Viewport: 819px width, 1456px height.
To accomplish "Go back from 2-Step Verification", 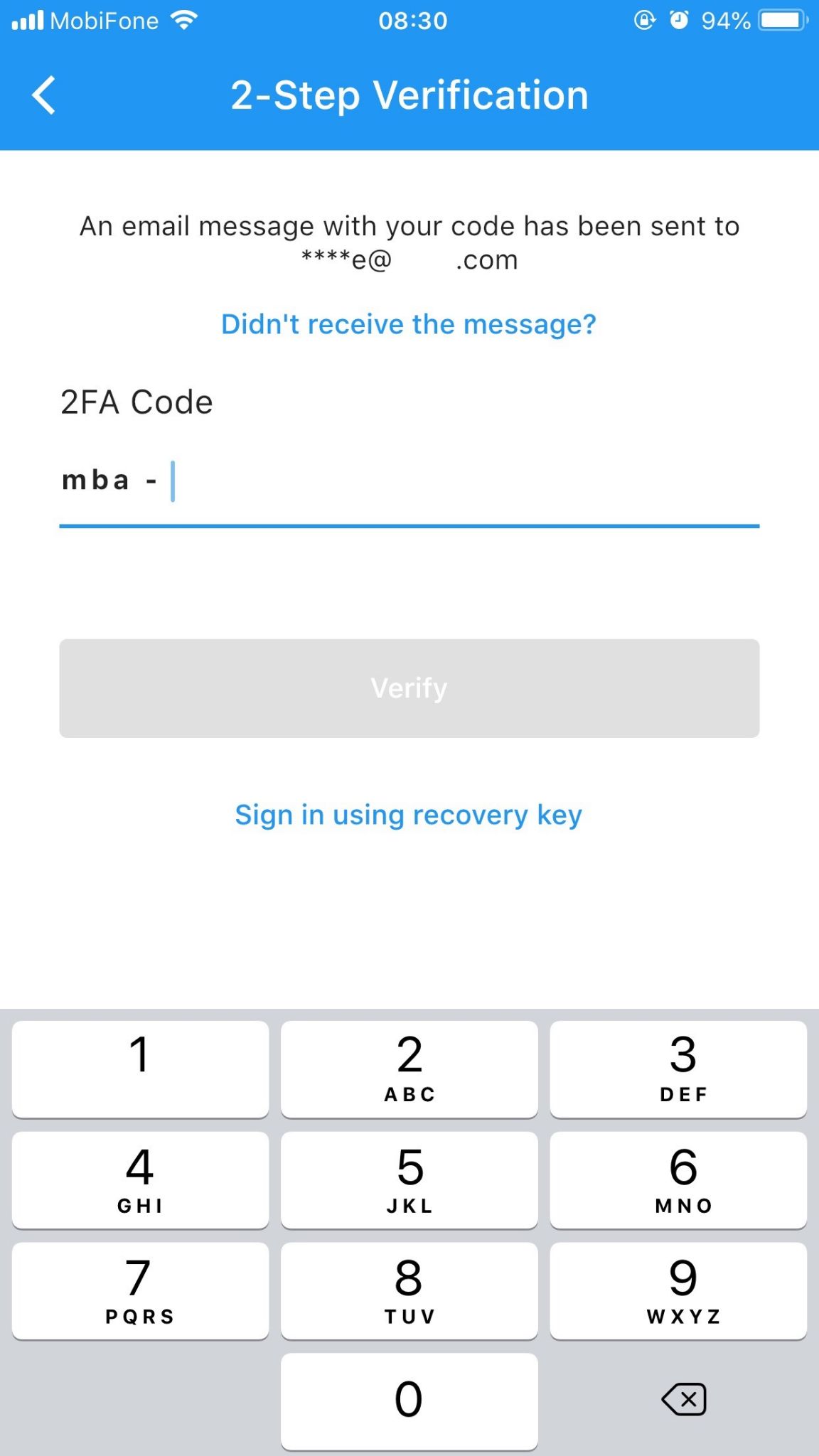I will coord(44,95).
